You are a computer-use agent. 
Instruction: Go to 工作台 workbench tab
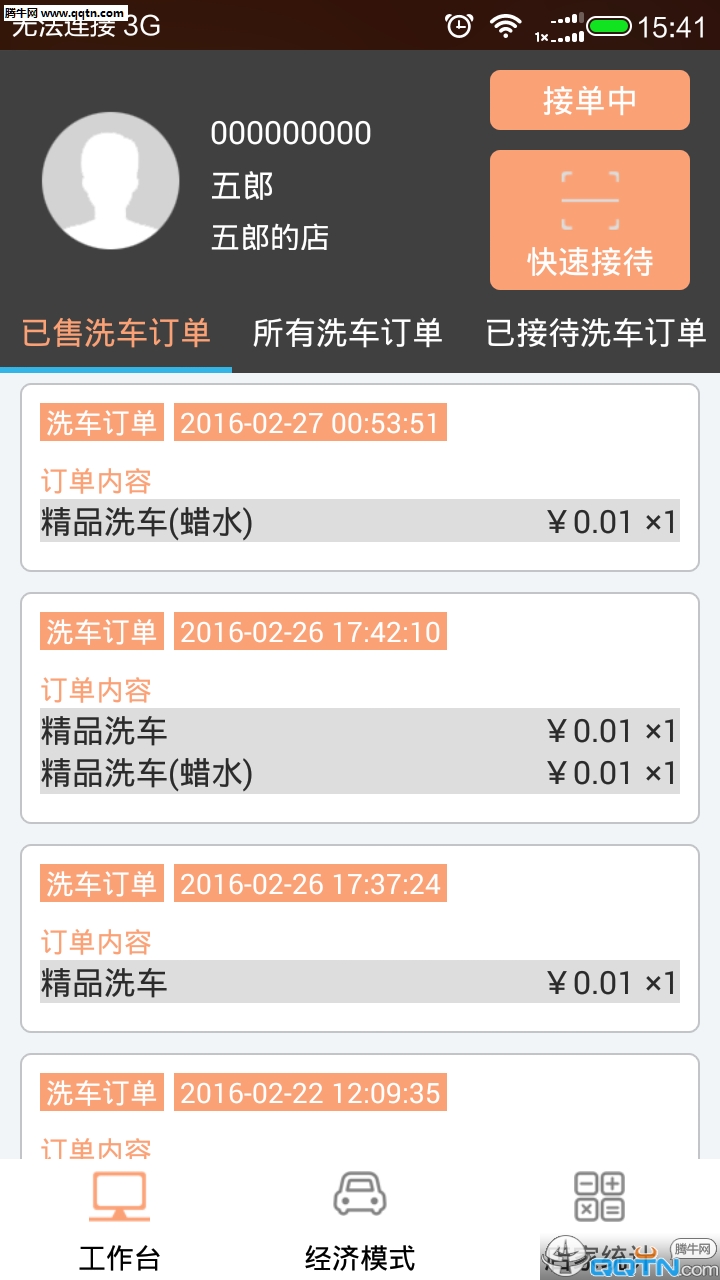pos(119,1220)
